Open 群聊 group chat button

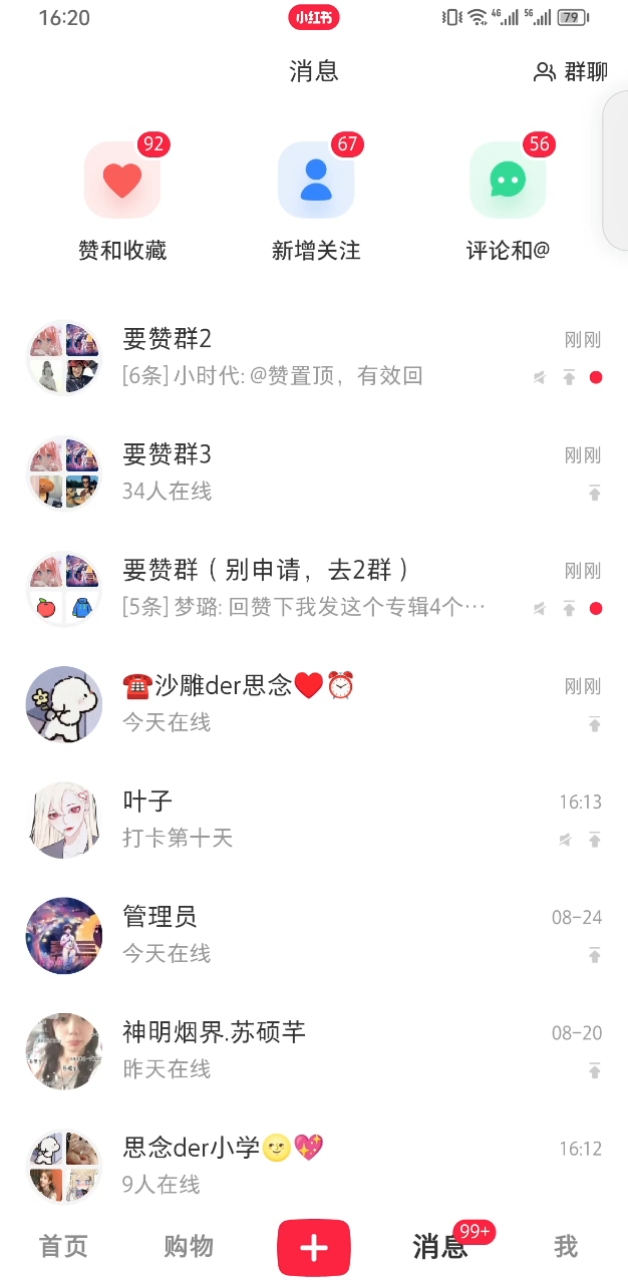[571, 72]
